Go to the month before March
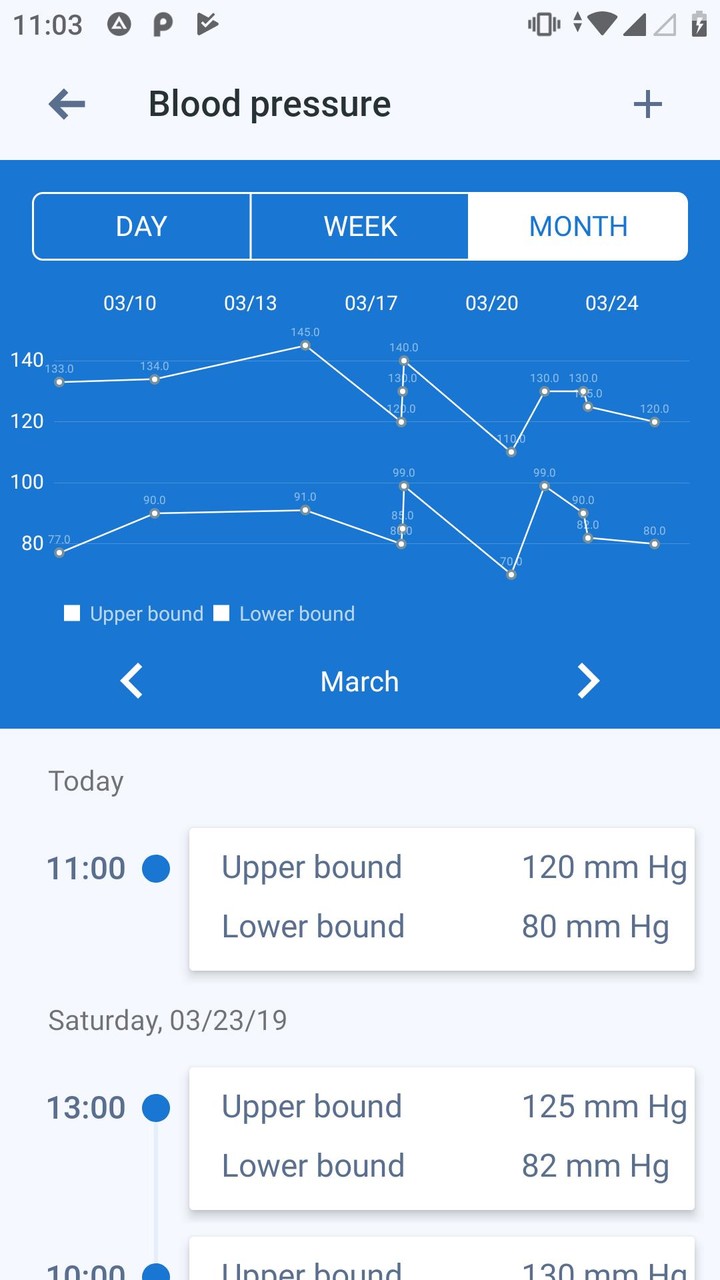The image size is (720, 1280). pyautogui.click(x=132, y=682)
